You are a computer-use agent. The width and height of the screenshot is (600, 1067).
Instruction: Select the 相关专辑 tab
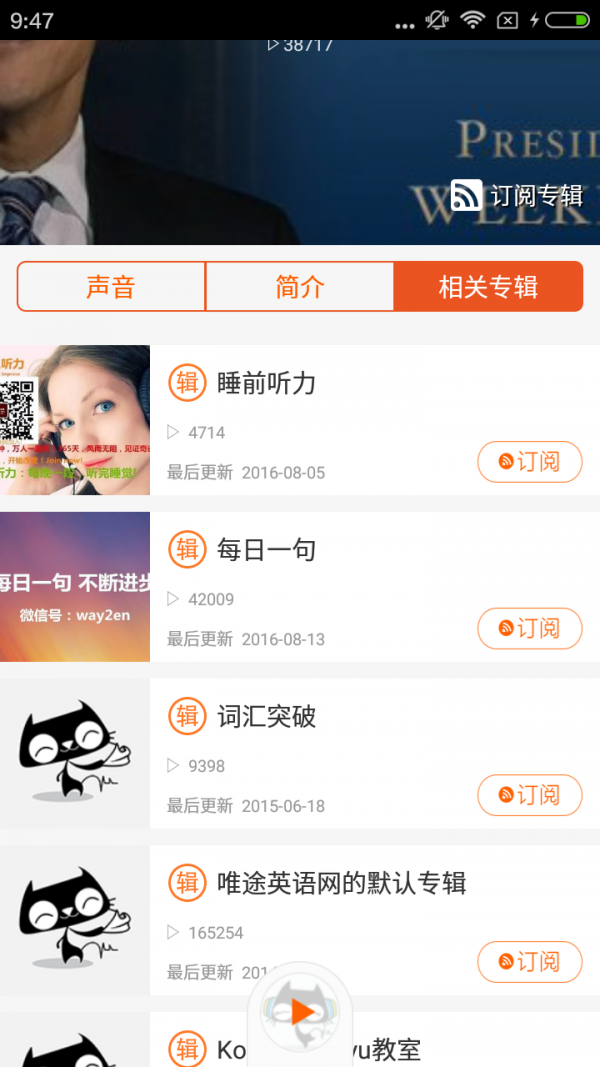pos(488,287)
